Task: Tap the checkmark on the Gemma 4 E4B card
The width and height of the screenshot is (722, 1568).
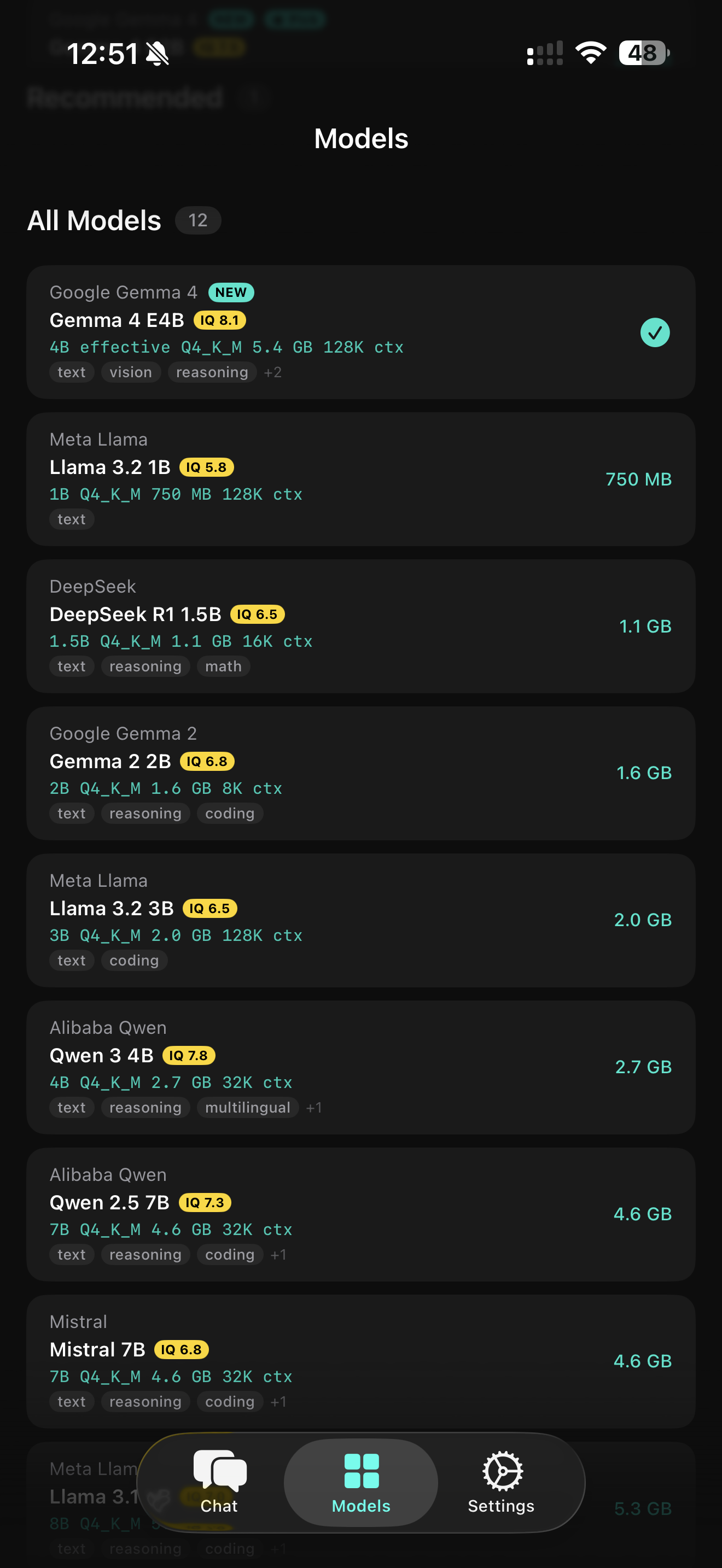Action: coord(655,332)
